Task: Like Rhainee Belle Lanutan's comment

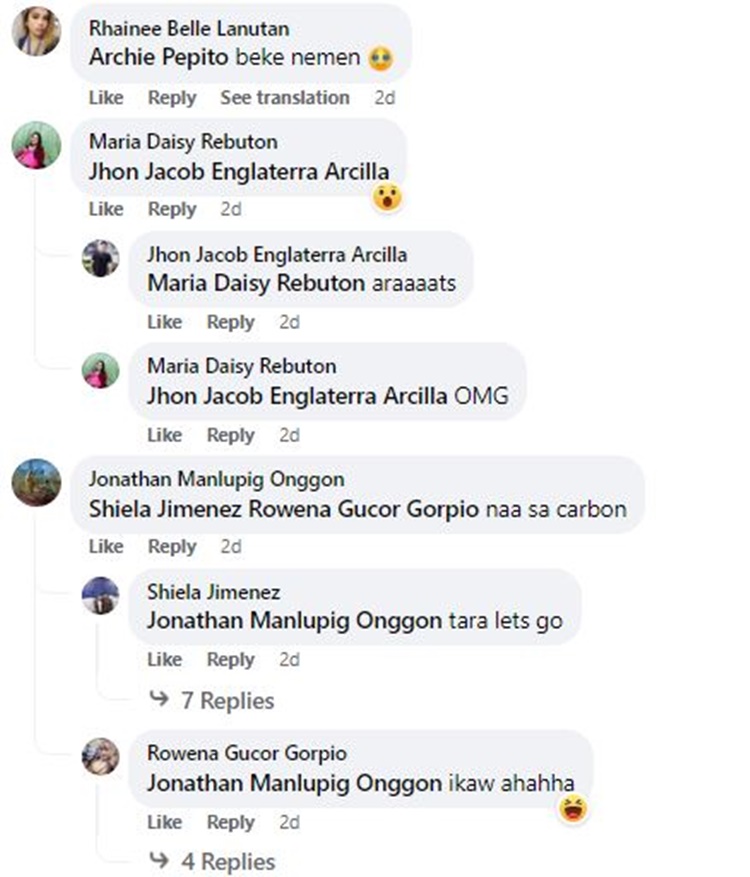Action: 105,98
